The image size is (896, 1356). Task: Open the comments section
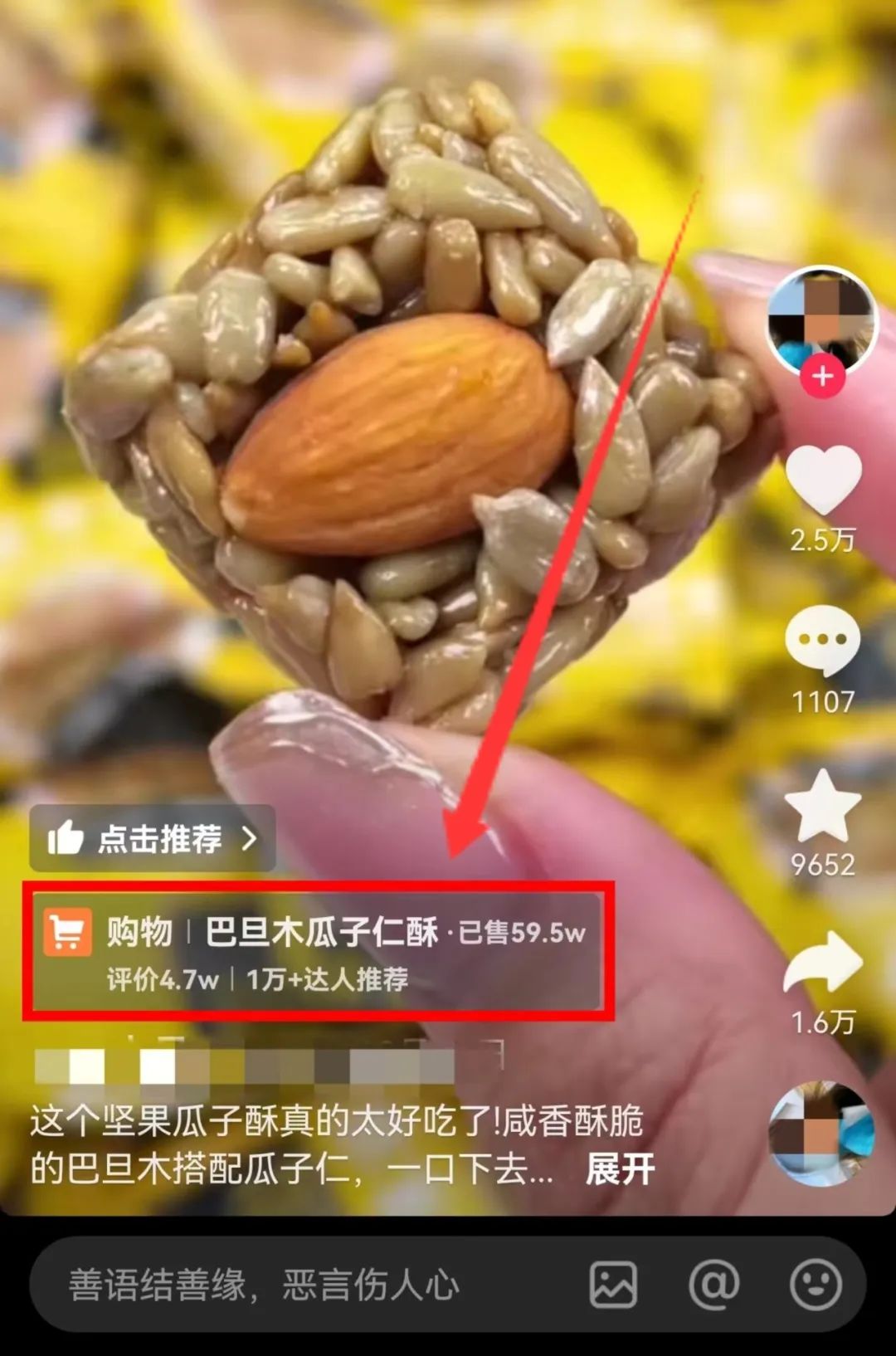pyautogui.click(x=822, y=641)
